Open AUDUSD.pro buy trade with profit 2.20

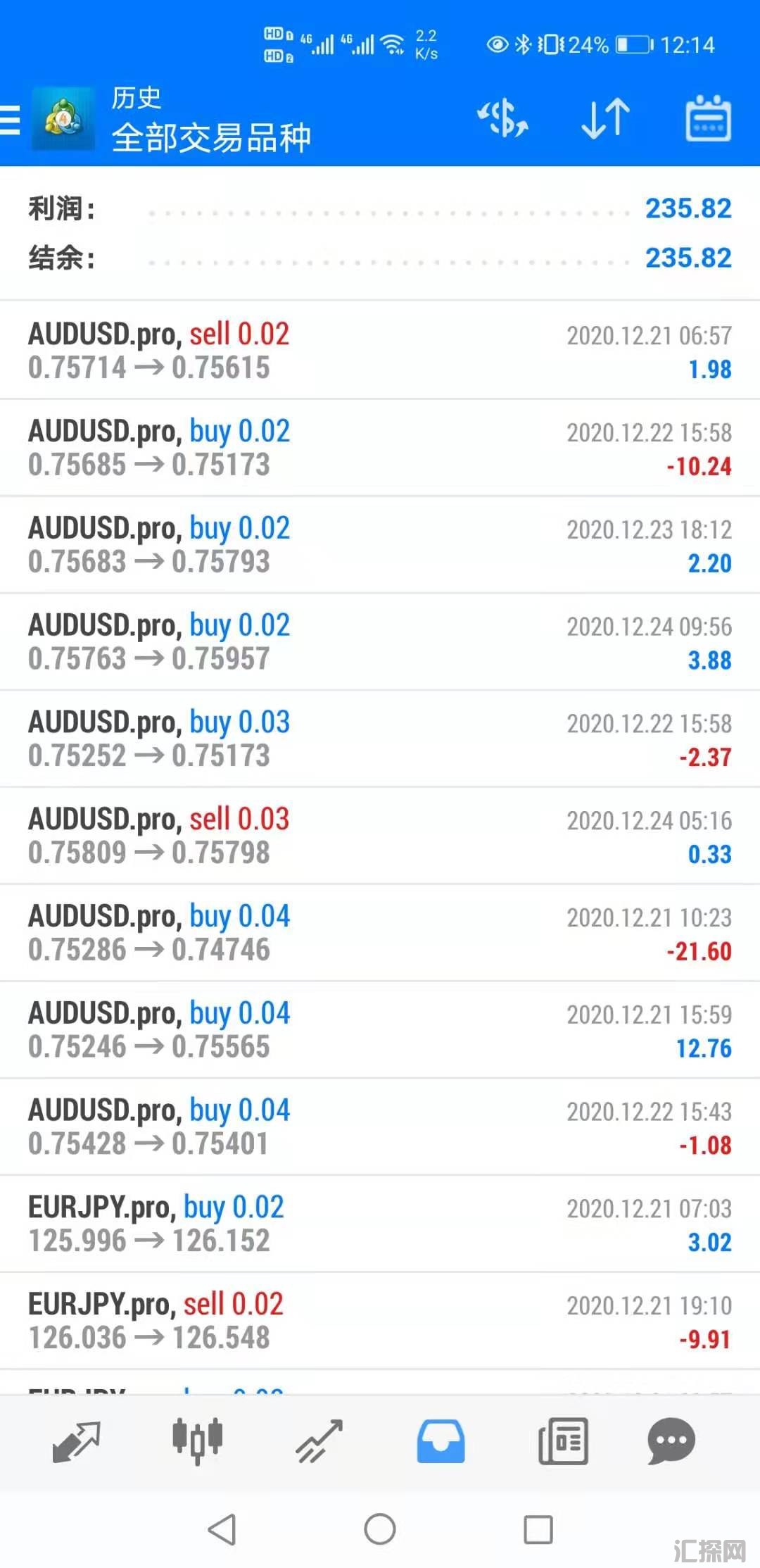tap(380, 545)
